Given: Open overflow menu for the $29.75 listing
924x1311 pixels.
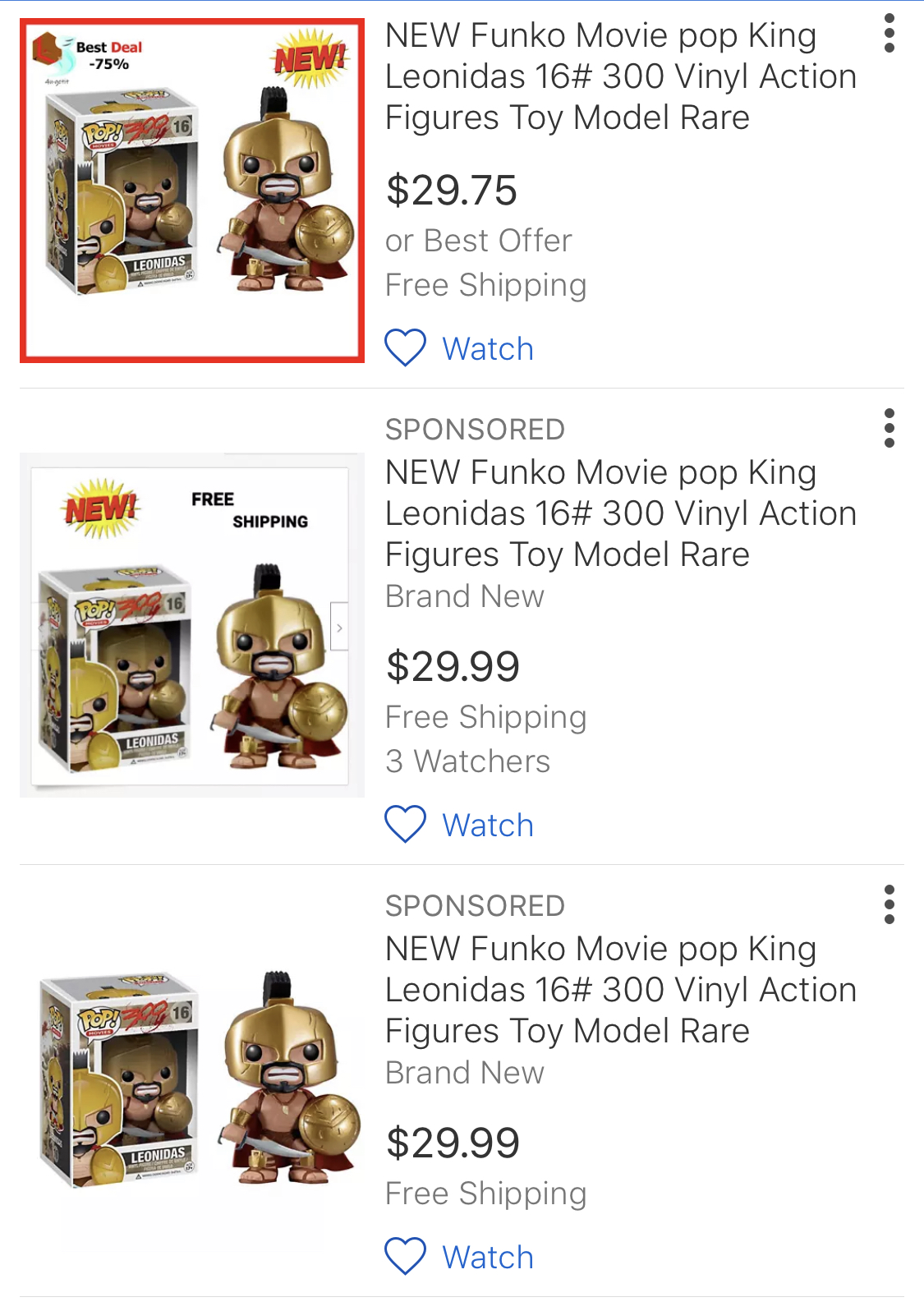Looking at the screenshot, I should coord(889,34).
